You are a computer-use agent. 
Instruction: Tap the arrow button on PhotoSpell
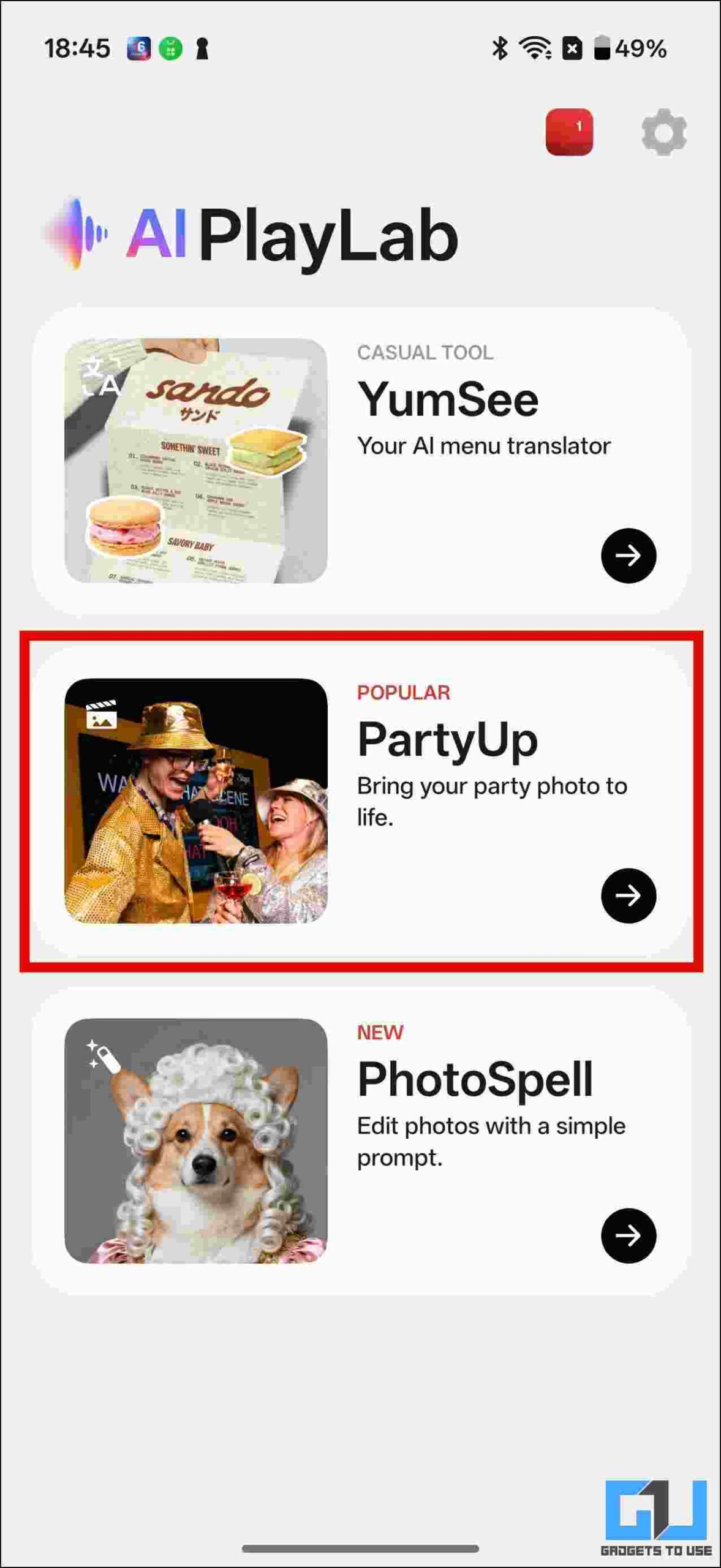point(628,1235)
